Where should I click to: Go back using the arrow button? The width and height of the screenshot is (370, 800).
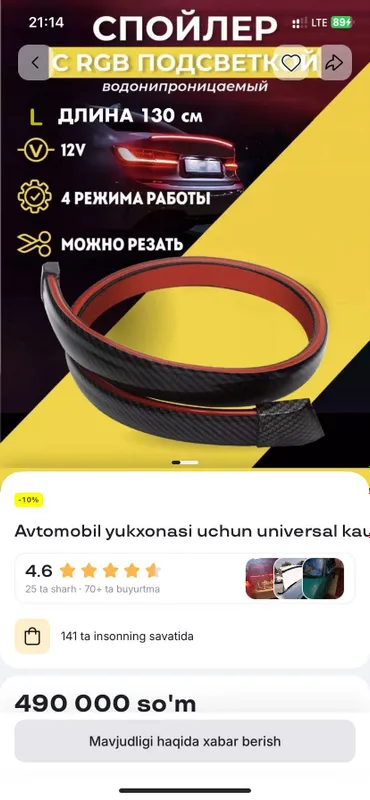click(x=35, y=63)
